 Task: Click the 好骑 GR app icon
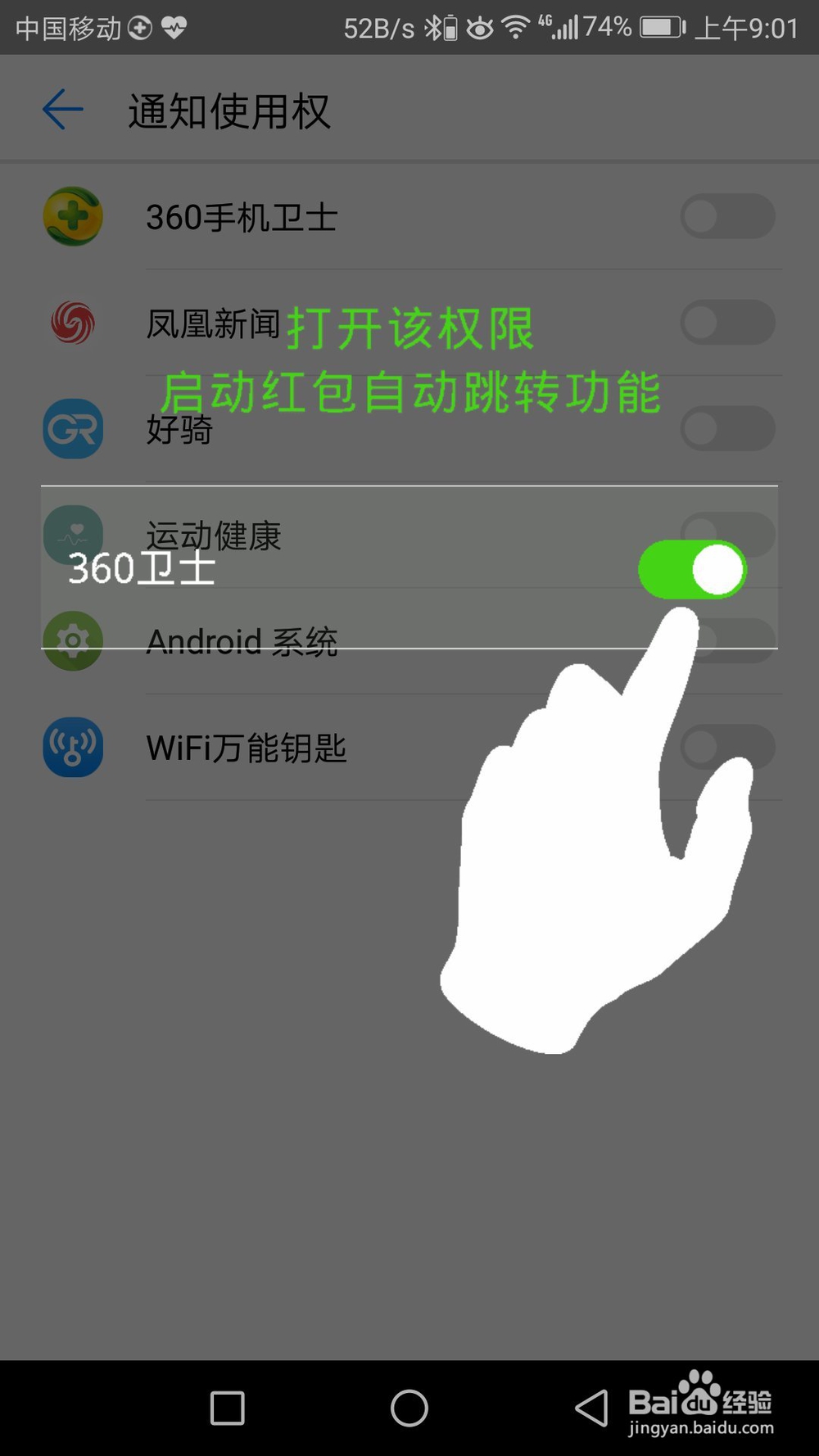(74, 429)
